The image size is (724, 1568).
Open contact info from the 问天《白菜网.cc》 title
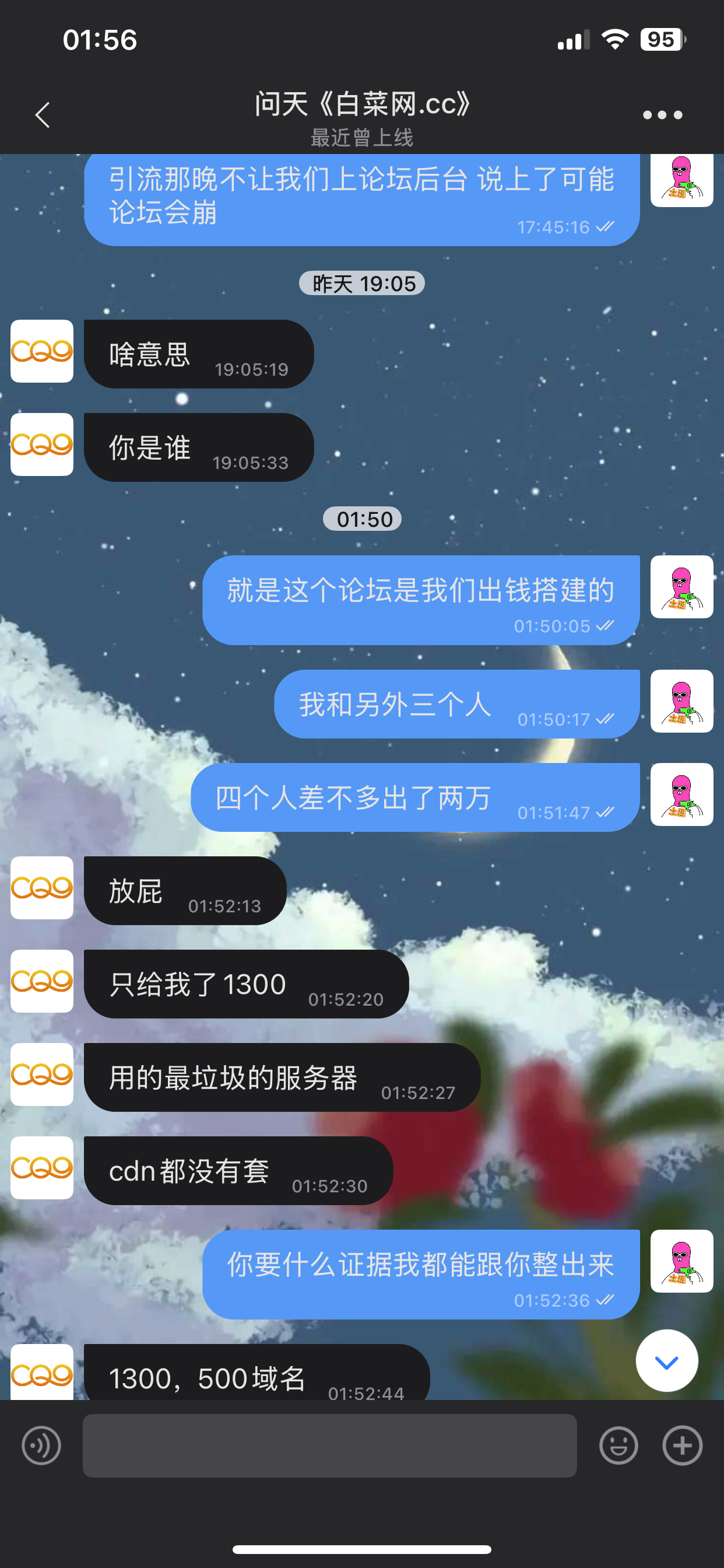coord(362,103)
